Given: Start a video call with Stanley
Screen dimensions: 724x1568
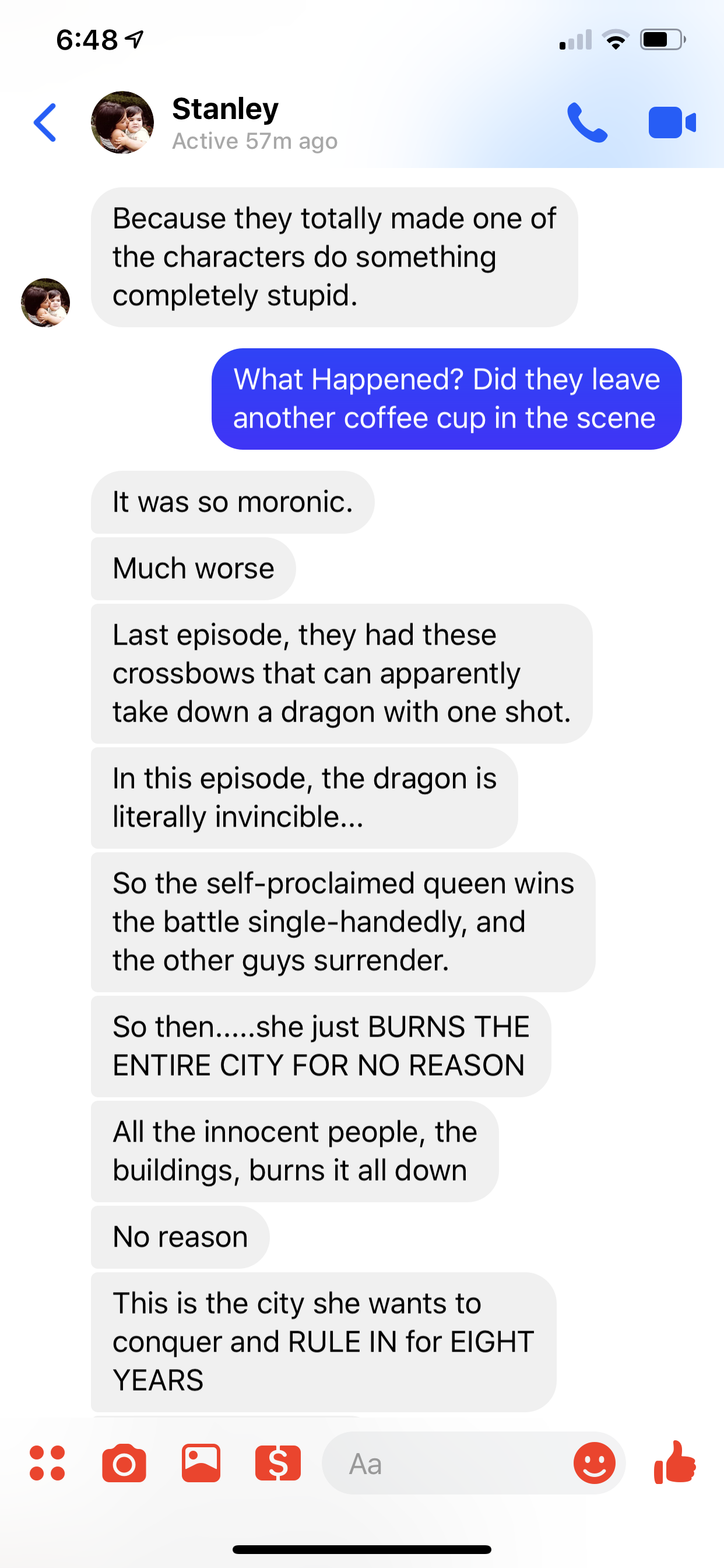Looking at the screenshot, I should pyautogui.click(x=672, y=123).
